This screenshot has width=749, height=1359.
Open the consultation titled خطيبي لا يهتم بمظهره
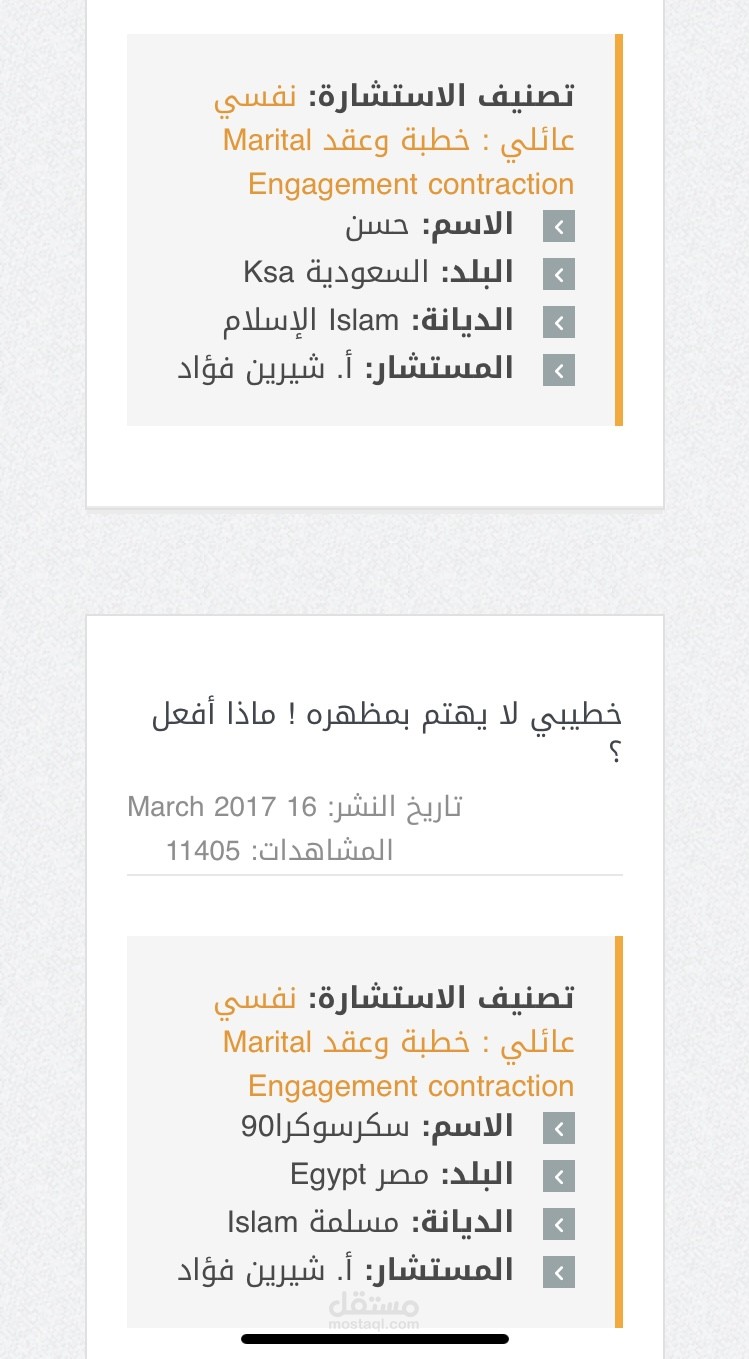coord(387,733)
